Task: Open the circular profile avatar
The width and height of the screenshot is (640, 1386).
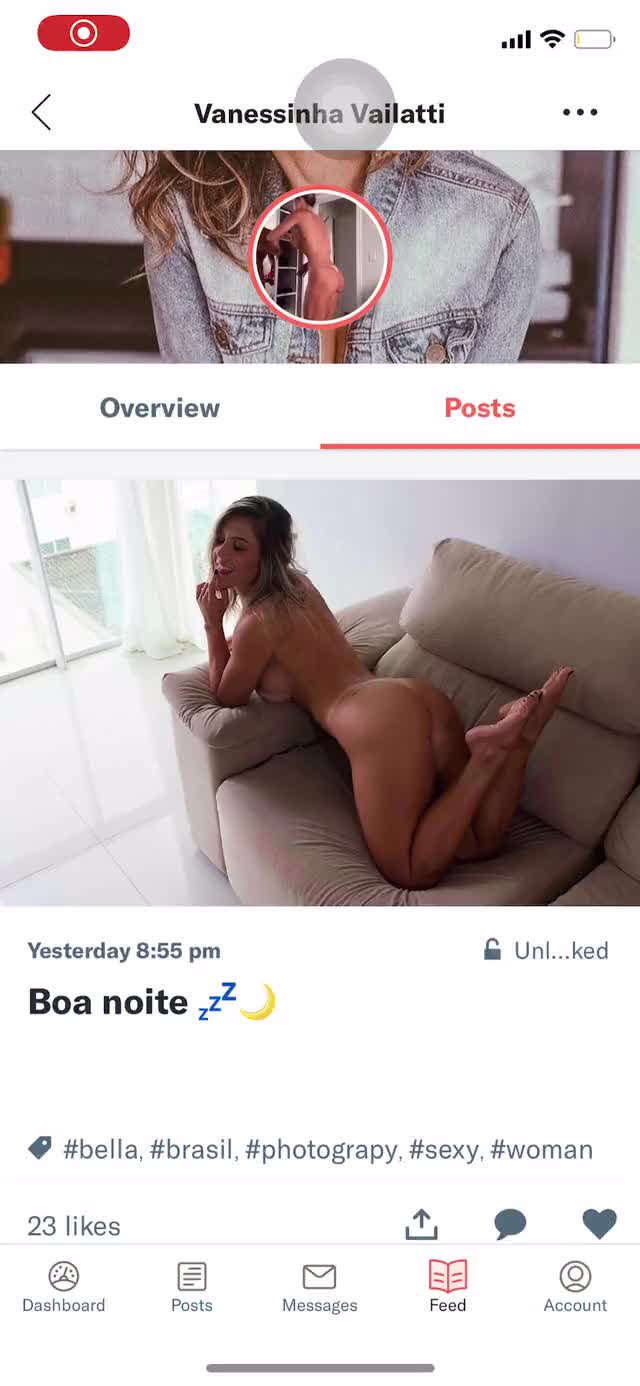Action: pyautogui.click(x=320, y=256)
